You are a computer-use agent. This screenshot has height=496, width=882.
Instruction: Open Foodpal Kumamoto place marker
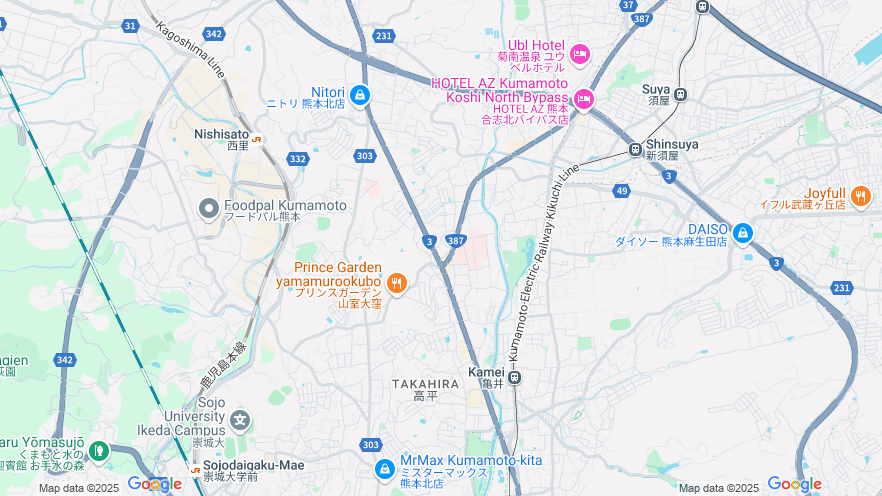209,208
